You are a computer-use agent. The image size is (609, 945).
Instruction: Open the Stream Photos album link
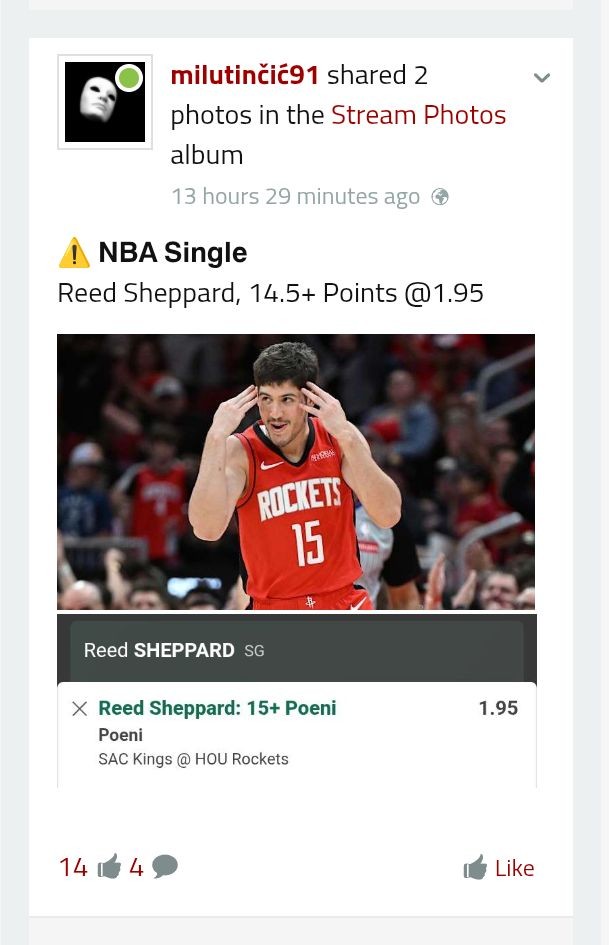[418, 115]
